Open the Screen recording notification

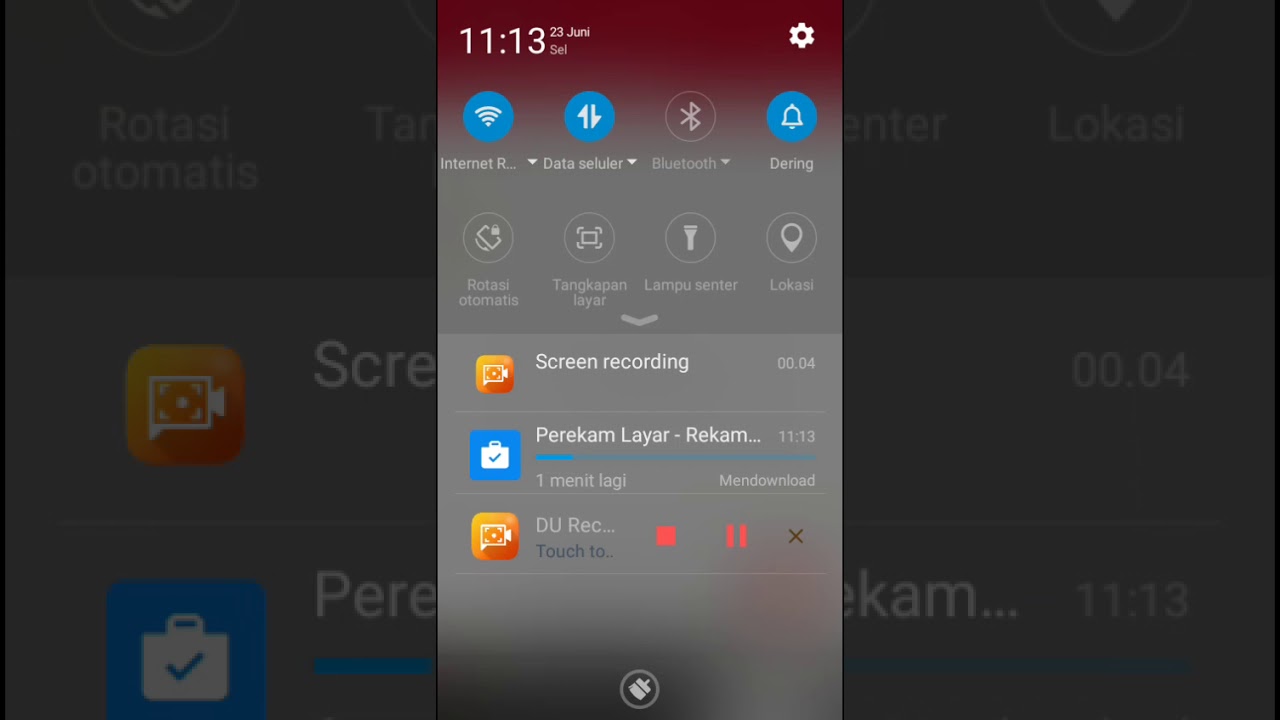(x=640, y=373)
